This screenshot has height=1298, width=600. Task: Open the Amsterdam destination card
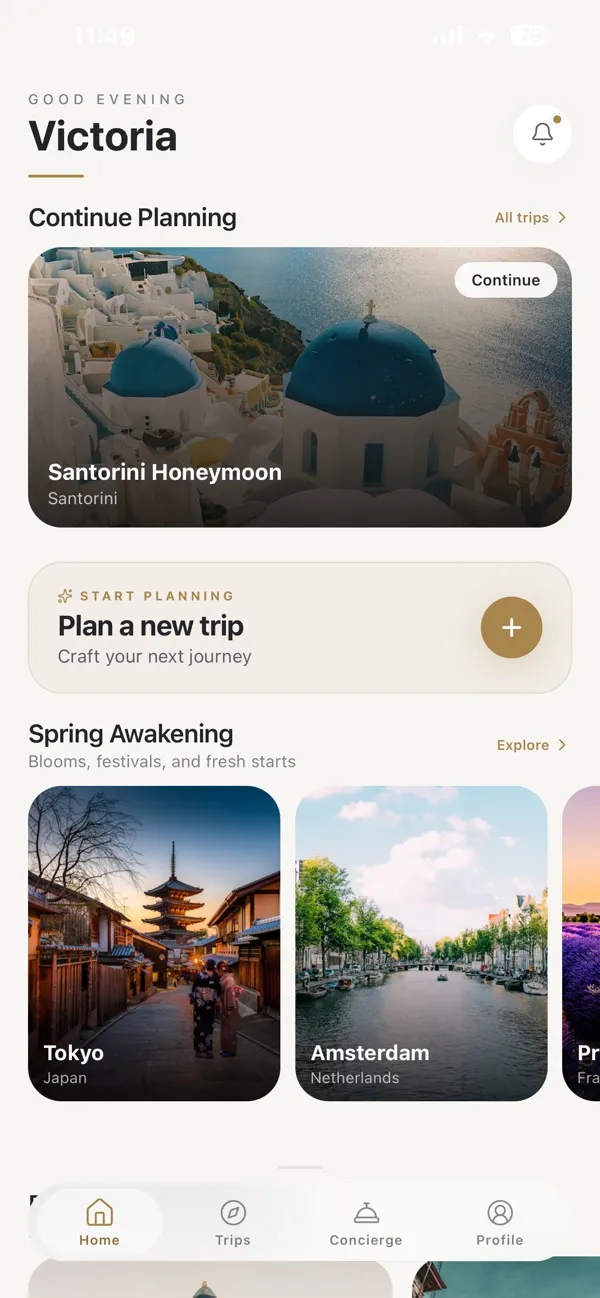coord(421,943)
